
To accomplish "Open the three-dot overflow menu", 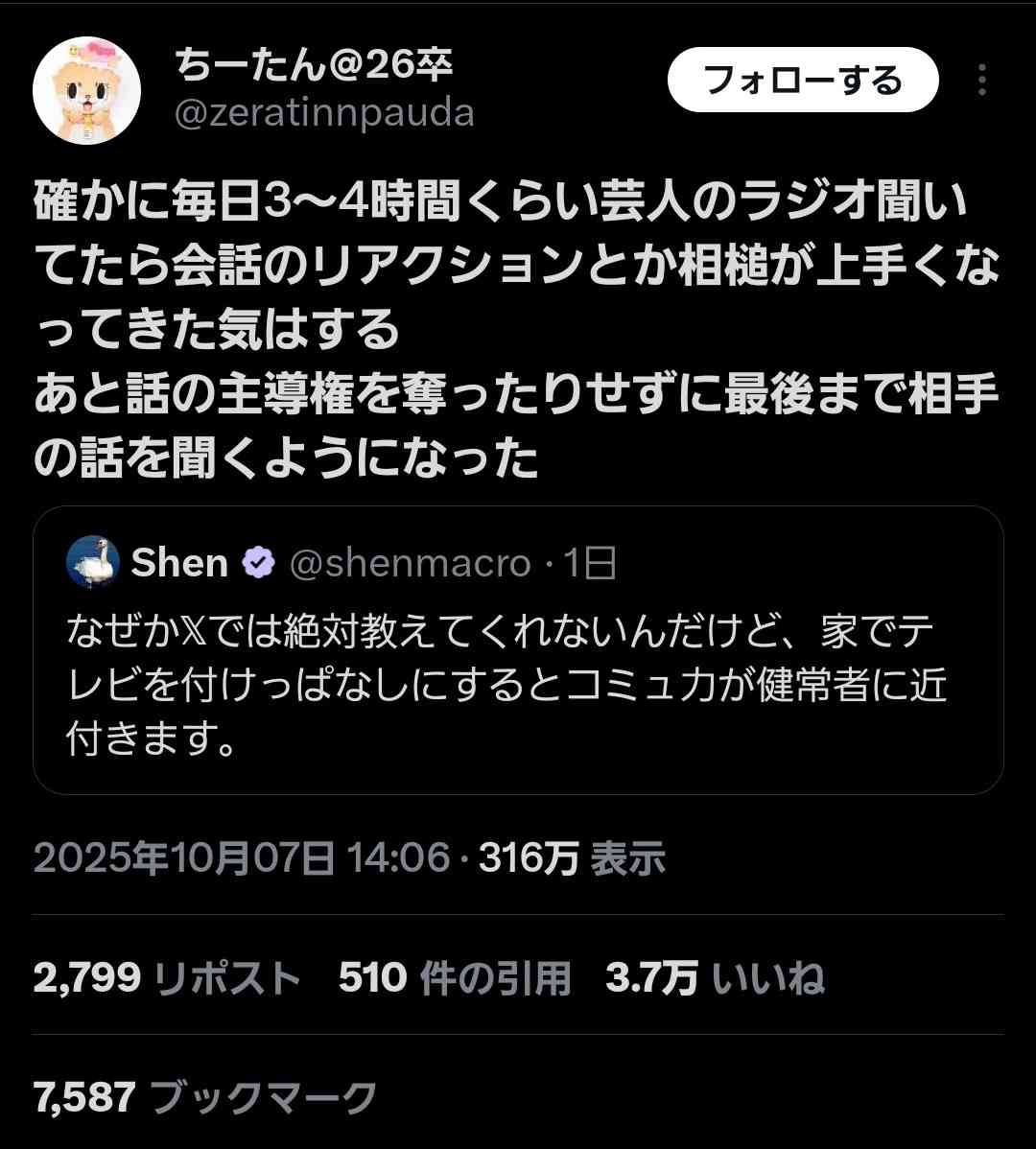I will point(981,81).
